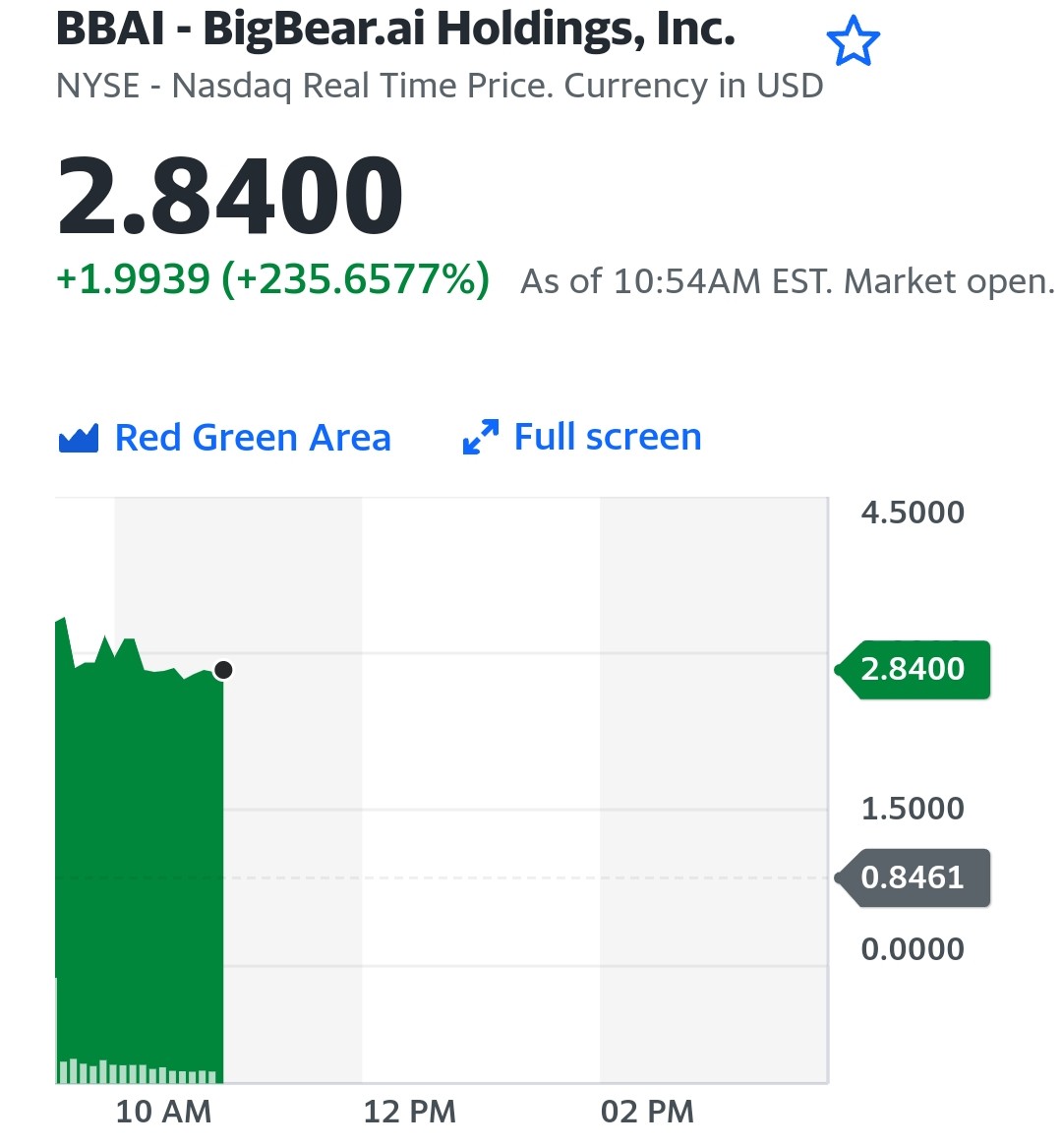The width and height of the screenshot is (1062, 1148).
Task: Add BBAI to watchlist with the star
Action: point(853,41)
